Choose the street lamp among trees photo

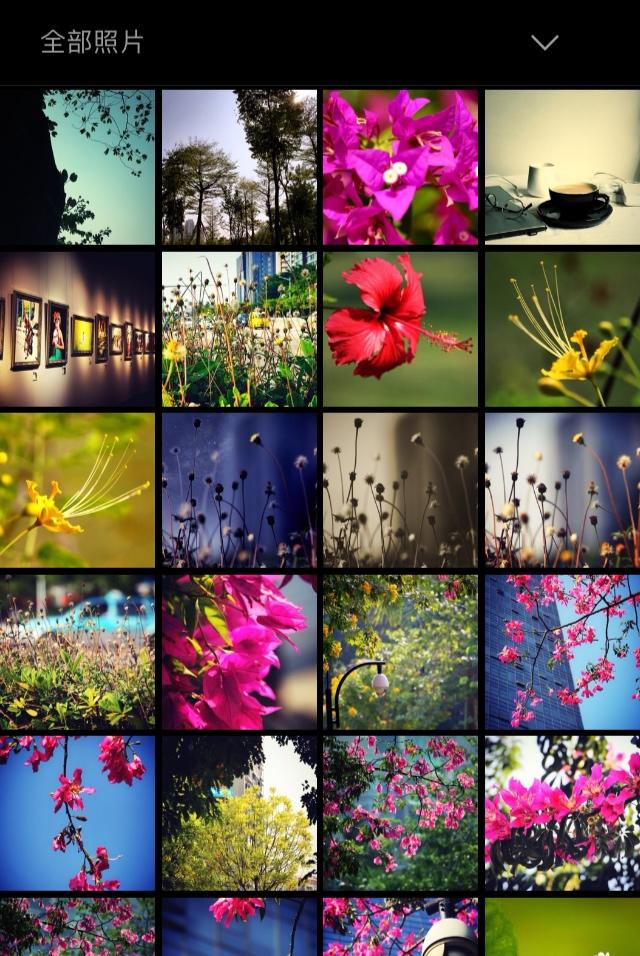tap(400, 652)
